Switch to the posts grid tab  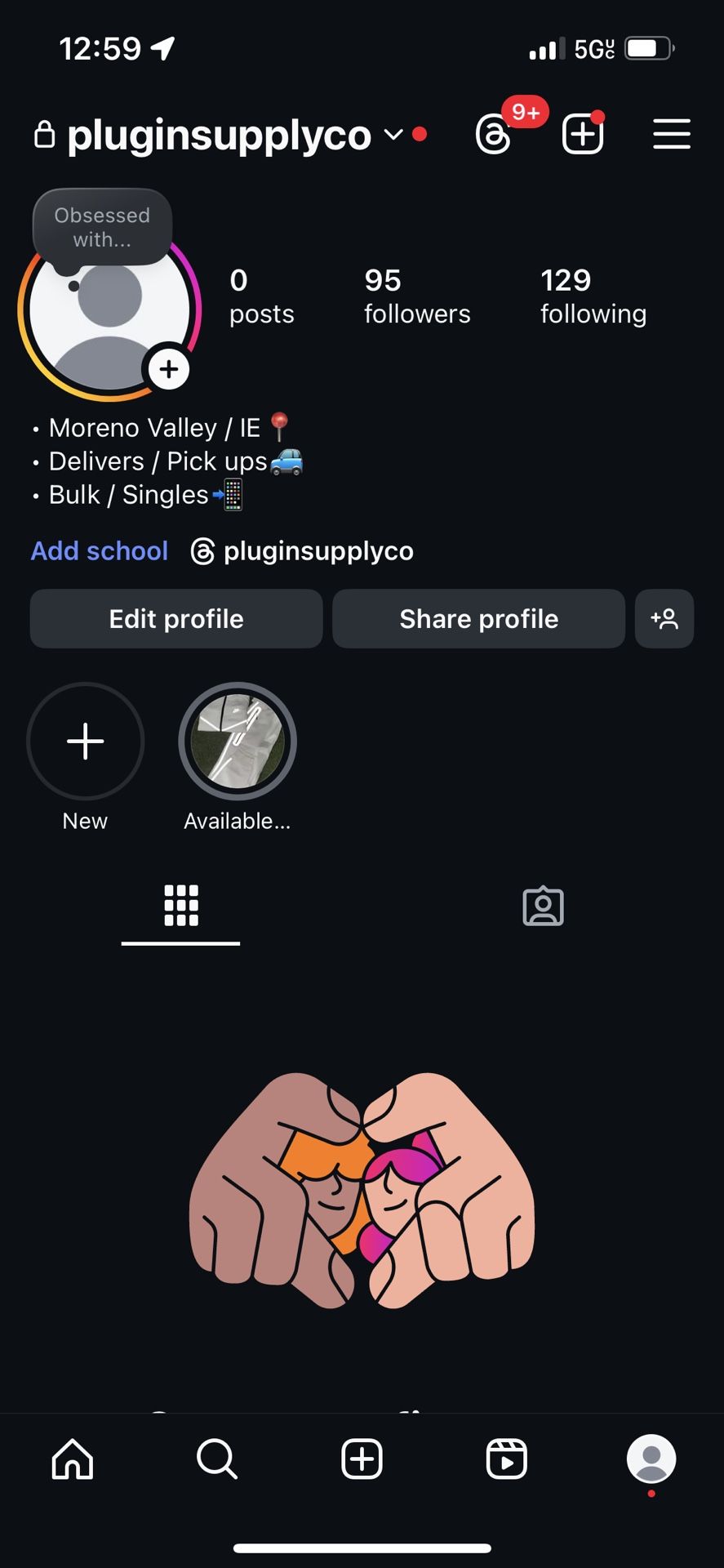pos(181,906)
